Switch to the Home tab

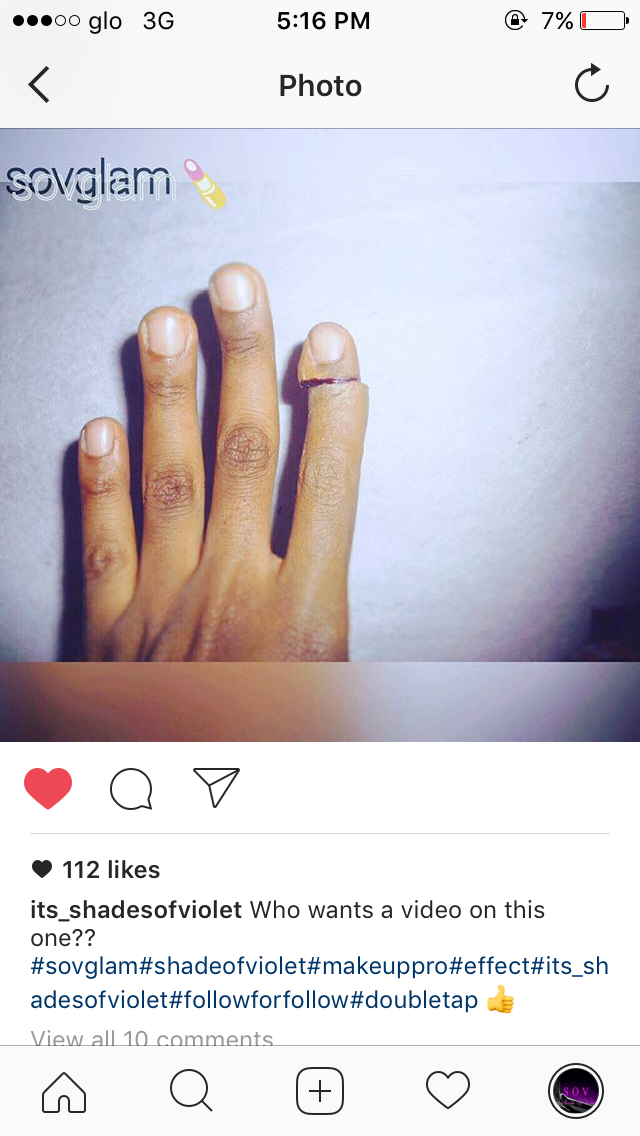[64, 1091]
